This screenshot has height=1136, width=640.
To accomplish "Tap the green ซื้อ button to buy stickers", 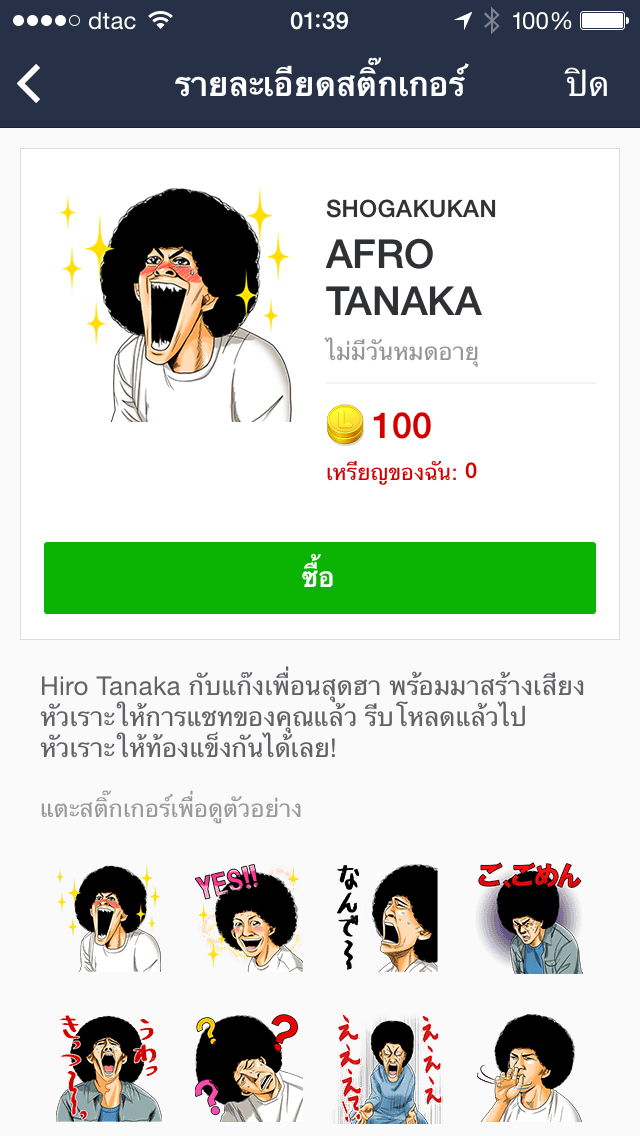I will [x=319, y=578].
